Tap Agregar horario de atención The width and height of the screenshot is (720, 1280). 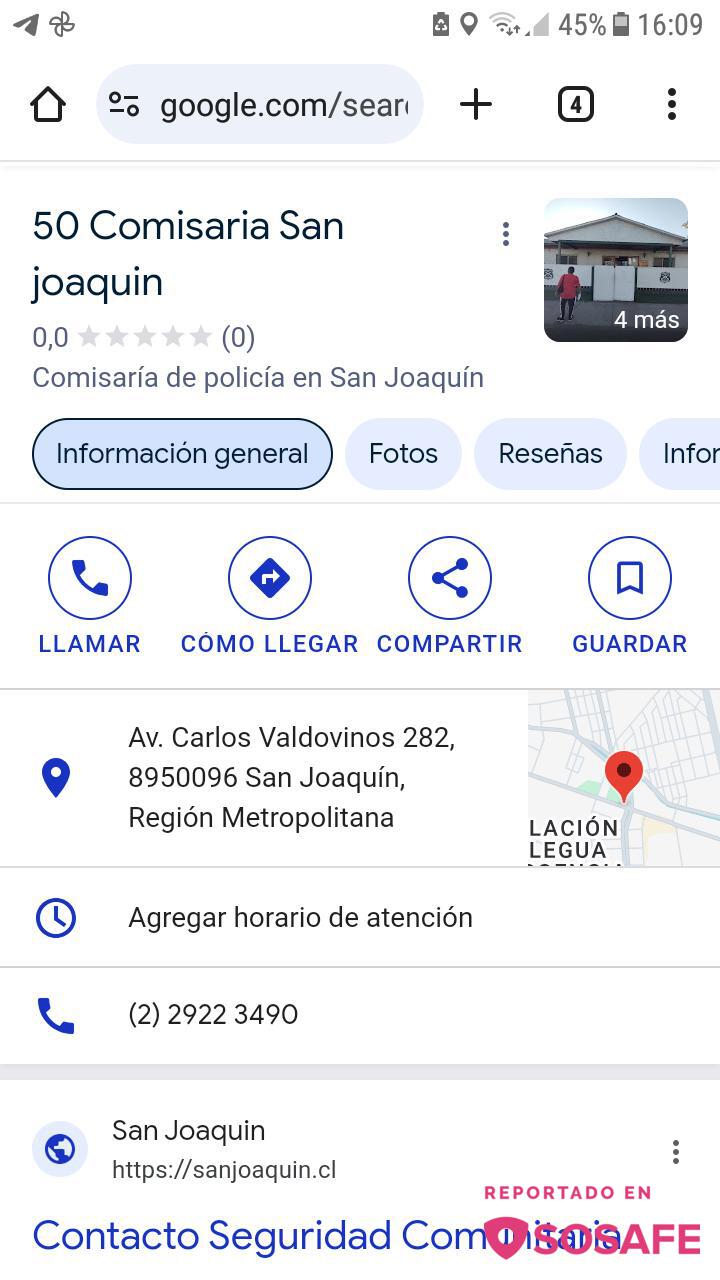coord(360,917)
